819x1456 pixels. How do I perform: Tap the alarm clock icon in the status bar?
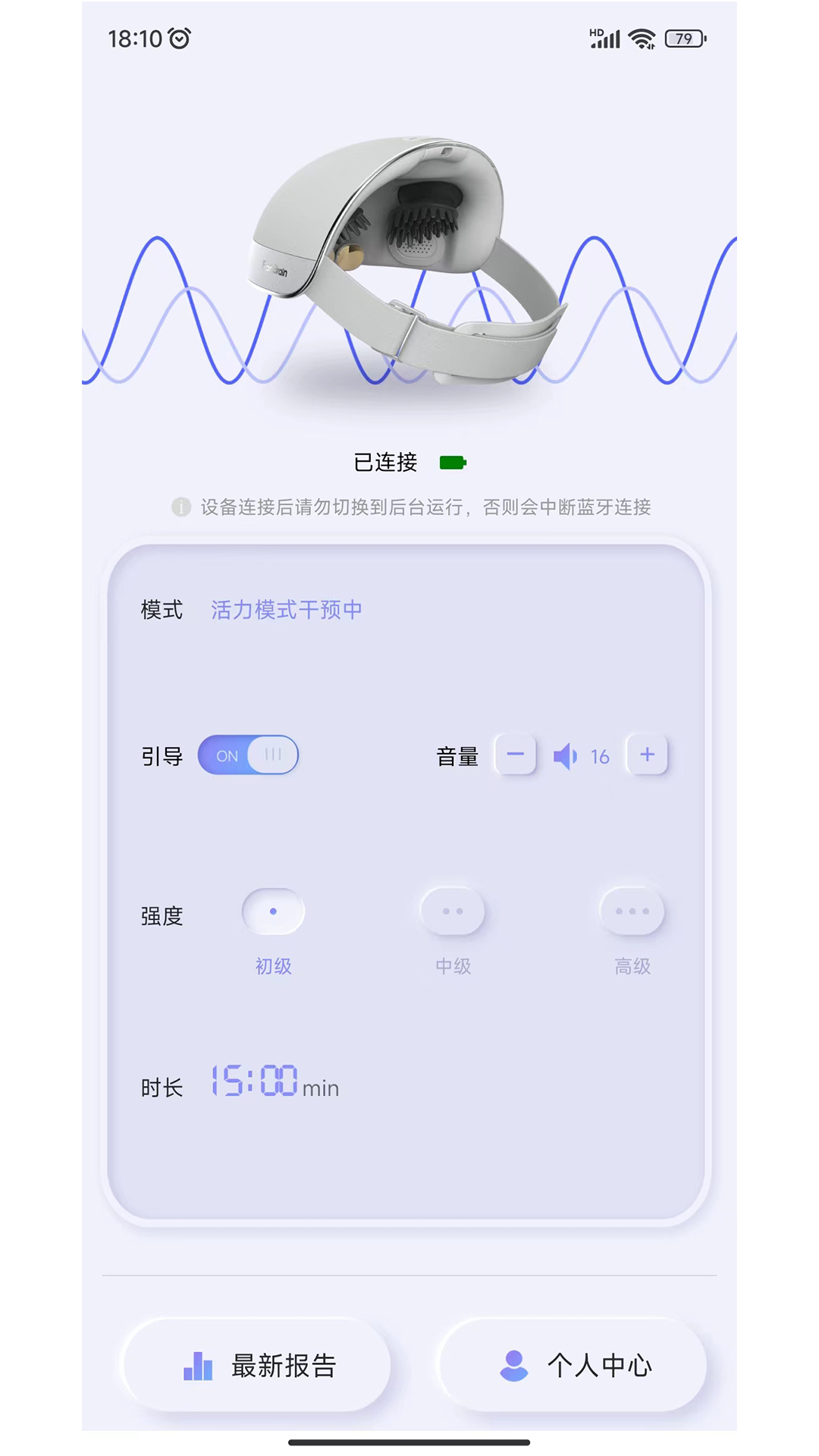click(179, 37)
